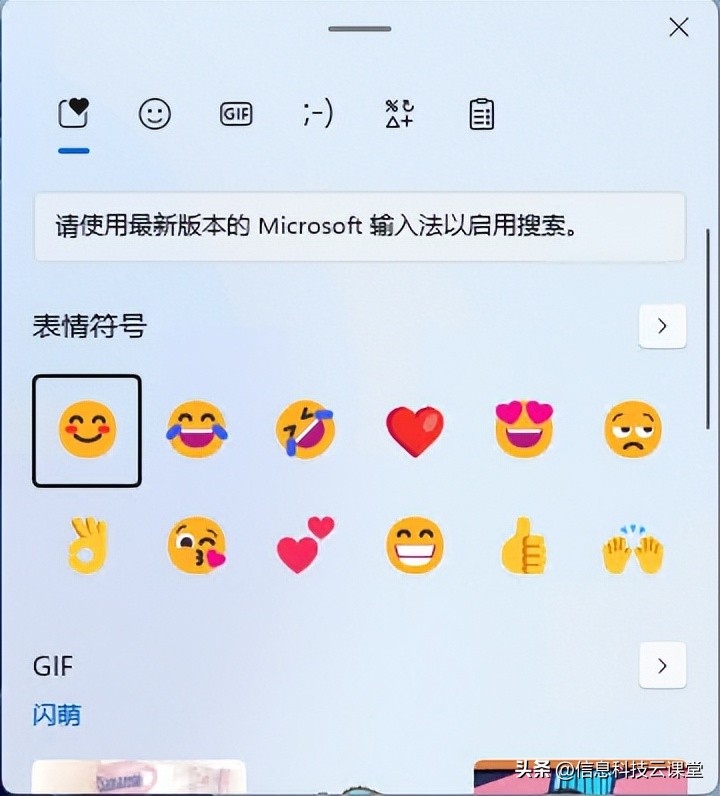This screenshot has height=796, width=720.
Task: Switch to the kaomoji section
Action: click(x=317, y=114)
